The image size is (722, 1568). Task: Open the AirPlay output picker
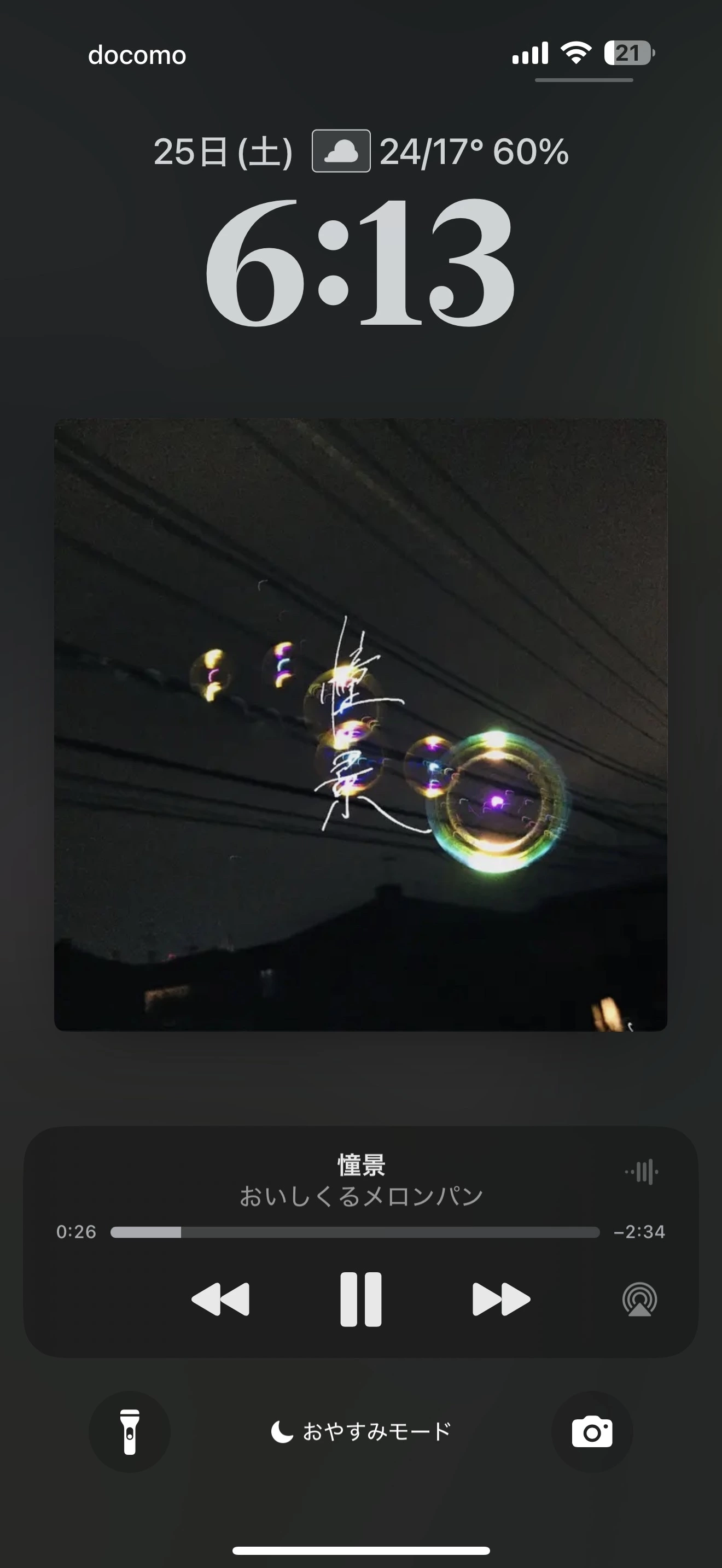(x=639, y=1299)
